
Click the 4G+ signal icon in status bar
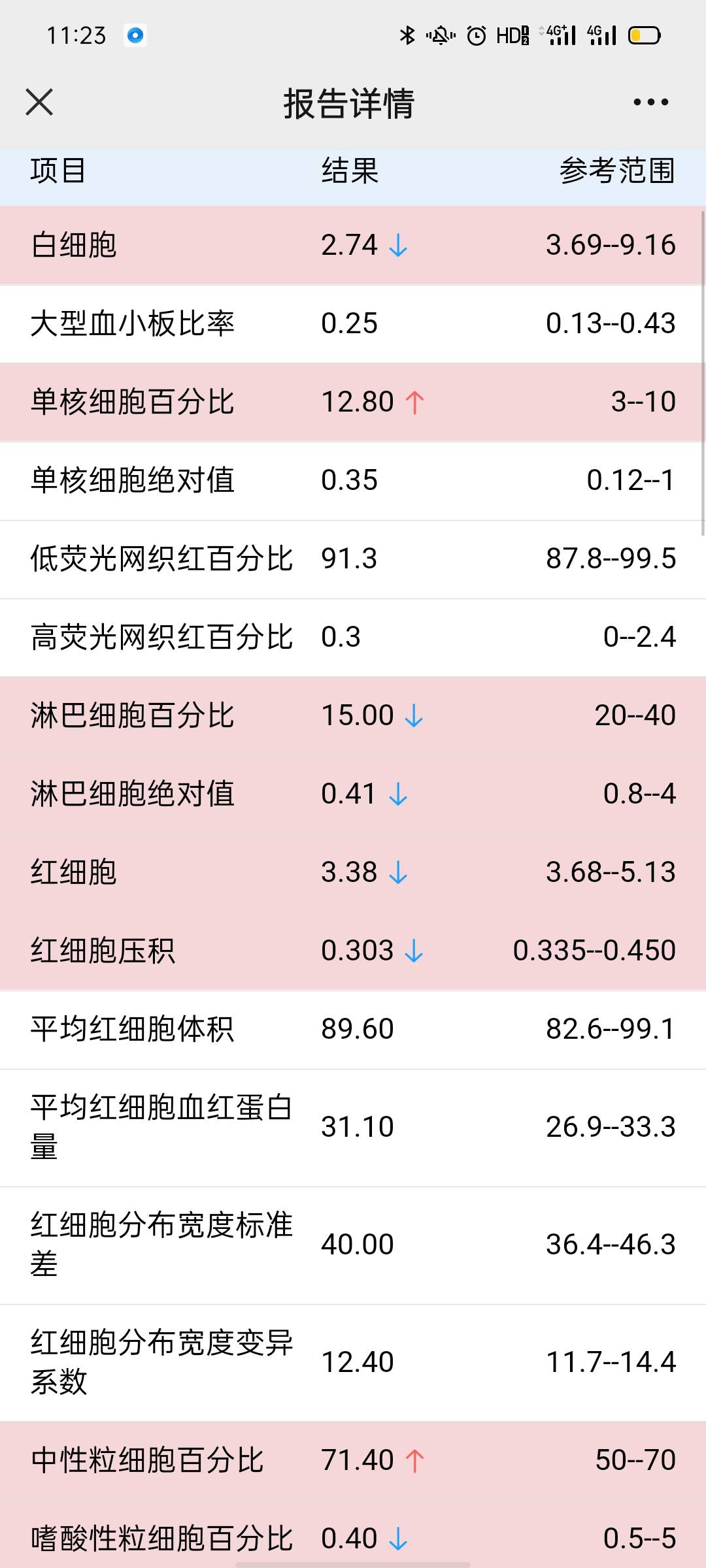click(559, 36)
